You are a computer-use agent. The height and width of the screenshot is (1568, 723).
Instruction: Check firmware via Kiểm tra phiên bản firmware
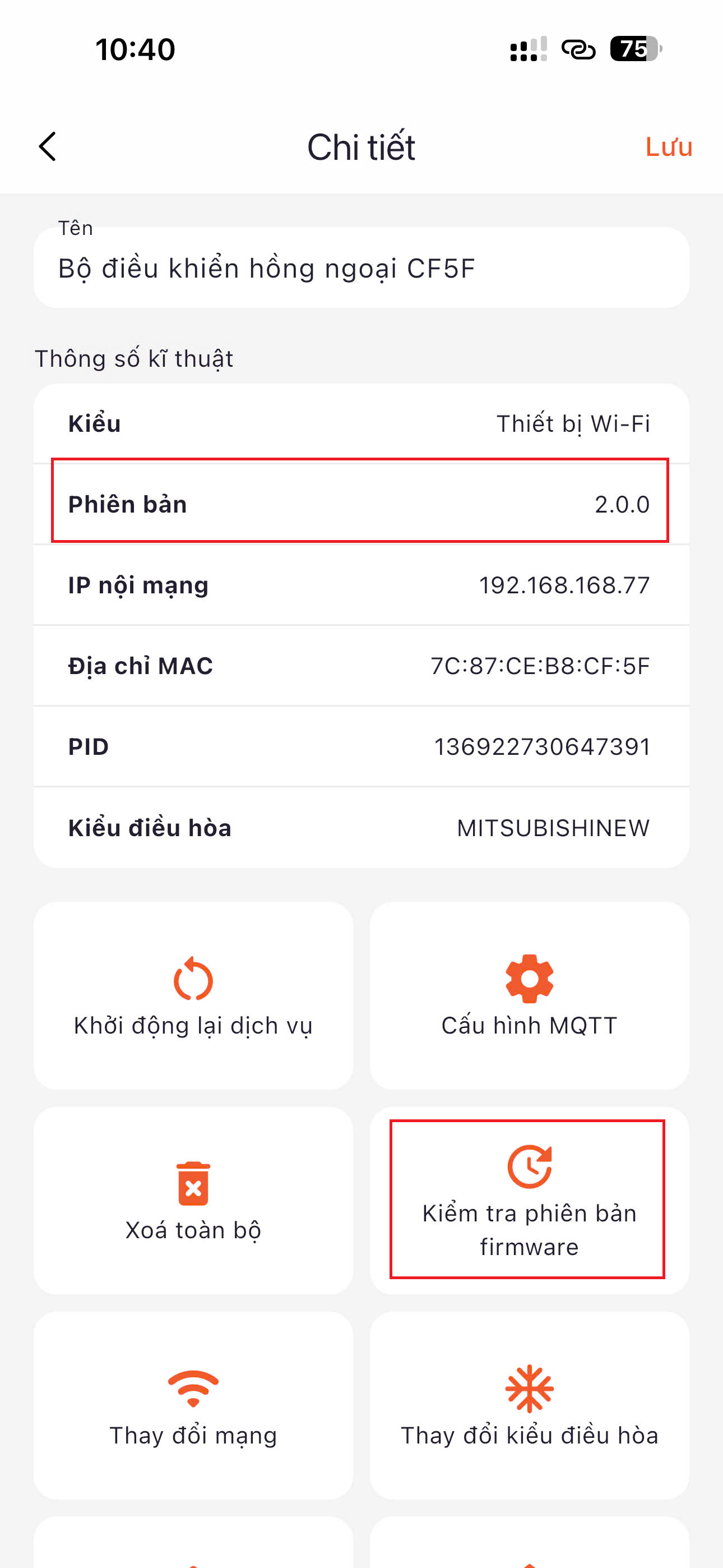tap(529, 1200)
